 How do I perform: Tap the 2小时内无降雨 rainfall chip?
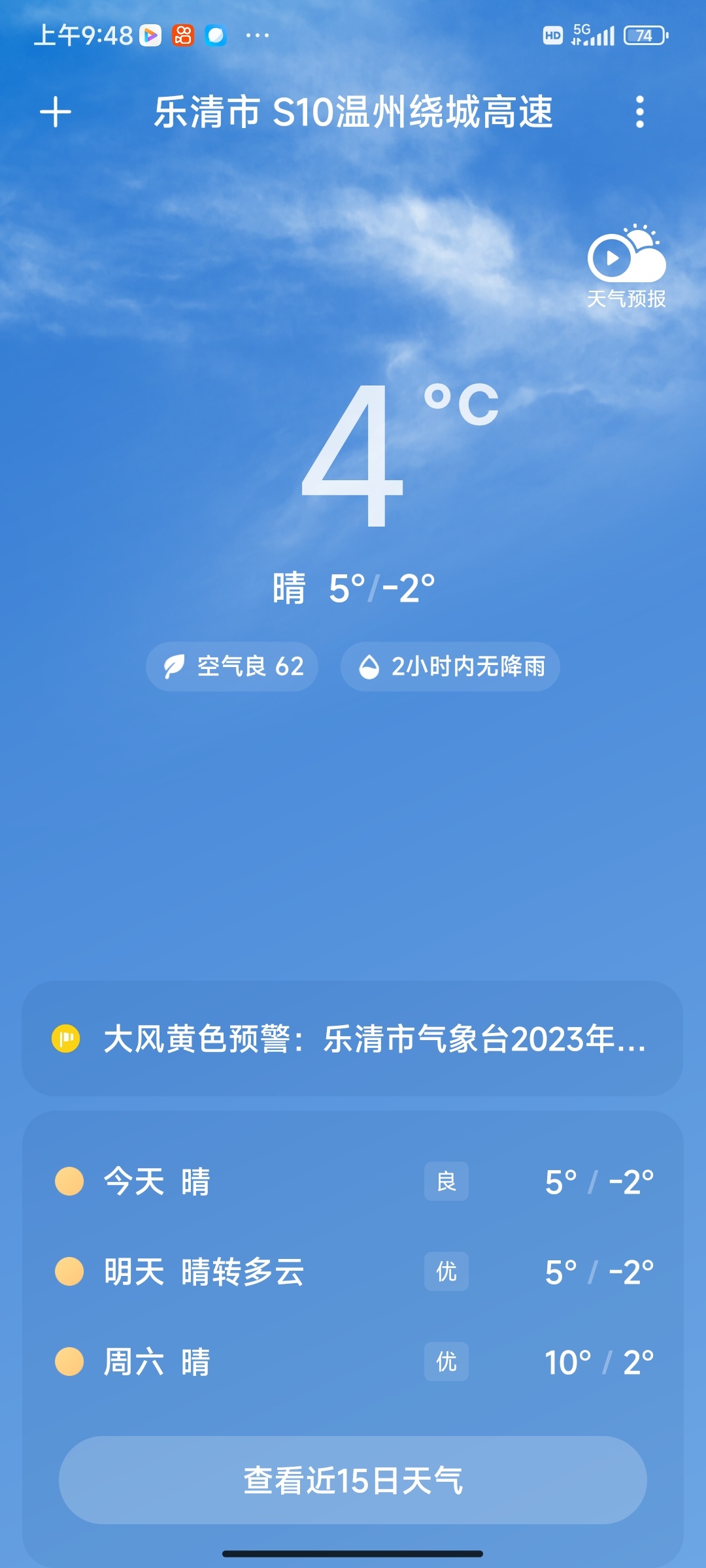tap(450, 666)
